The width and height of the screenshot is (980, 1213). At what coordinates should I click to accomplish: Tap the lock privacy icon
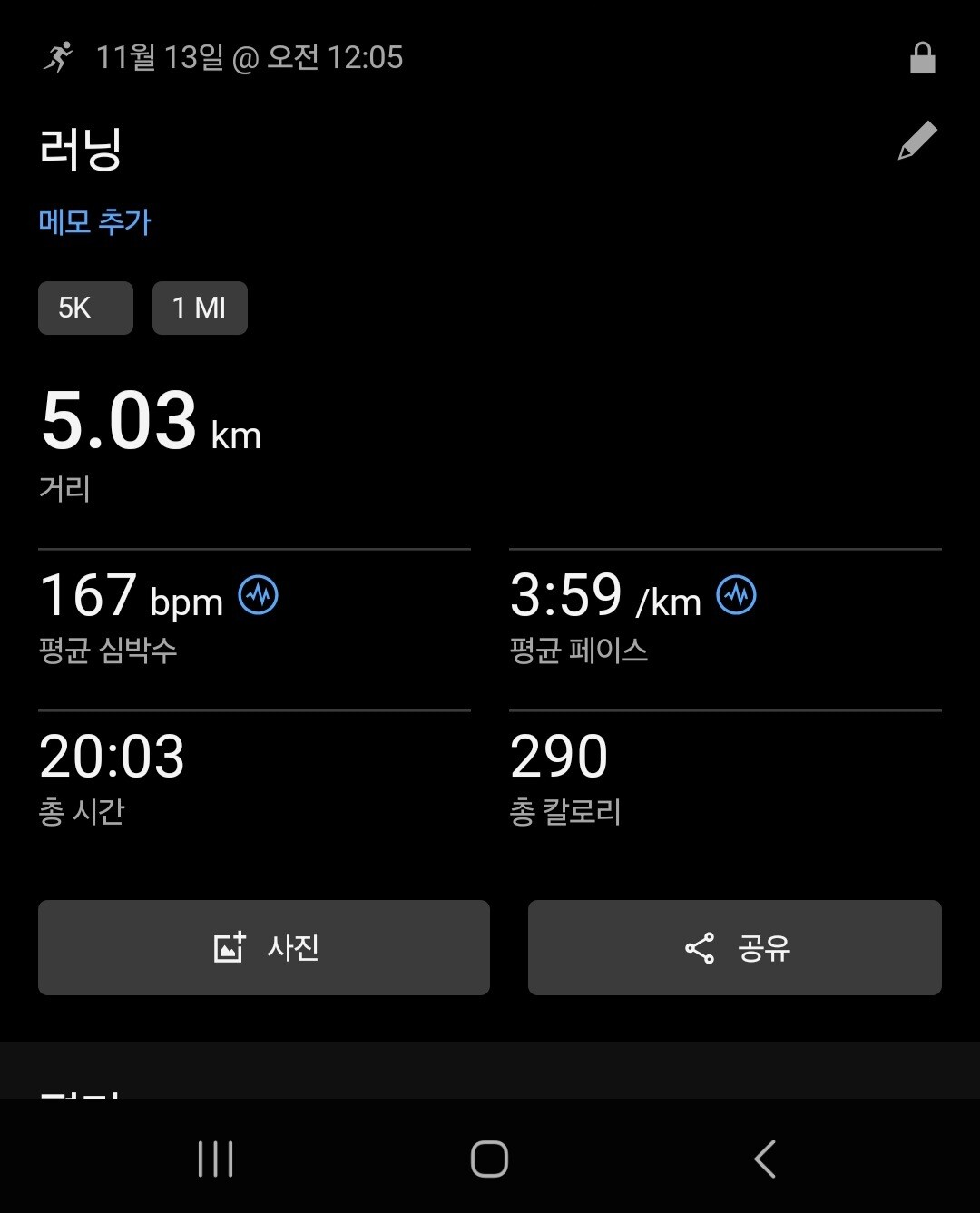pos(922,58)
